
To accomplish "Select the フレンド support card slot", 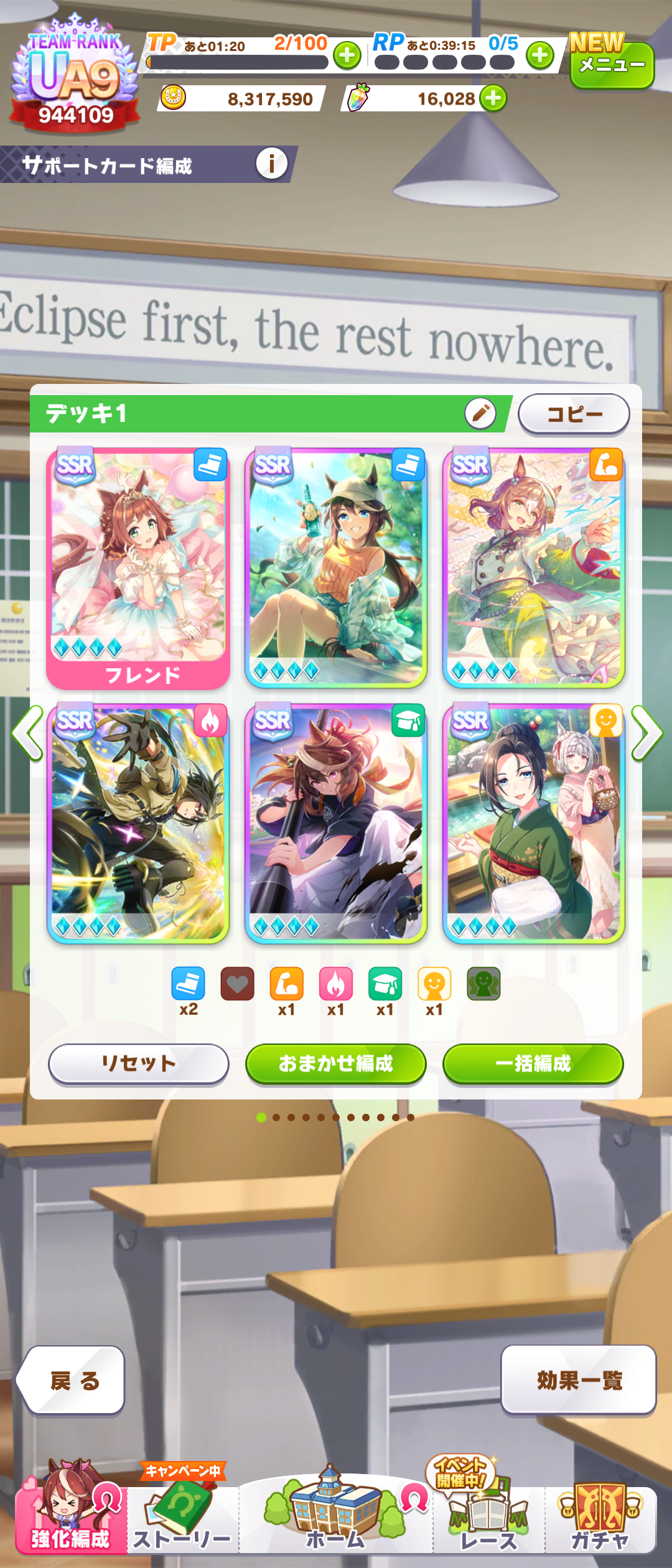I will pyautogui.click(x=138, y=567).
